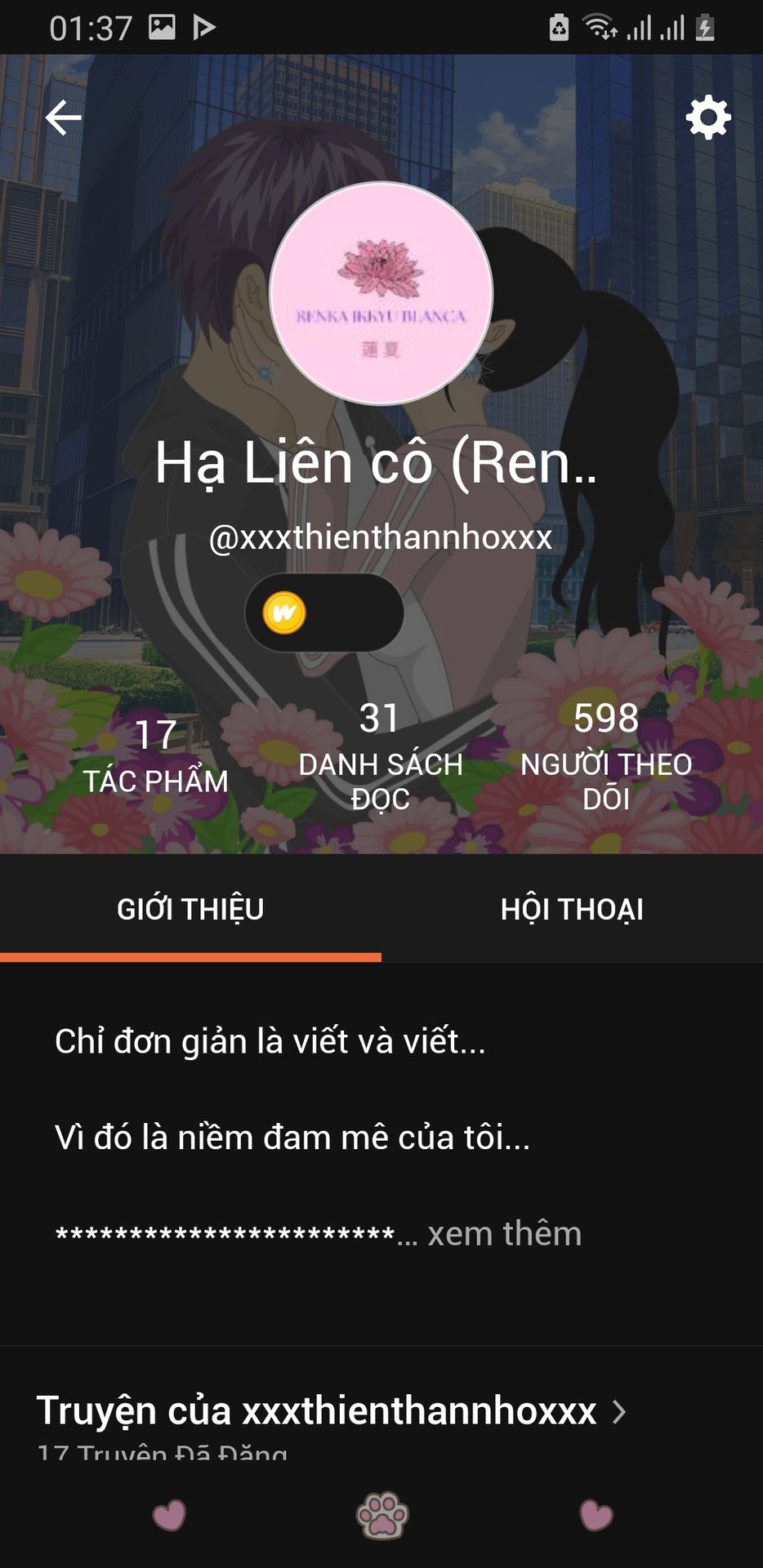Switch to the Hội Thoại tab
Screen dimensions: 763x1568
tap(572, 909)
